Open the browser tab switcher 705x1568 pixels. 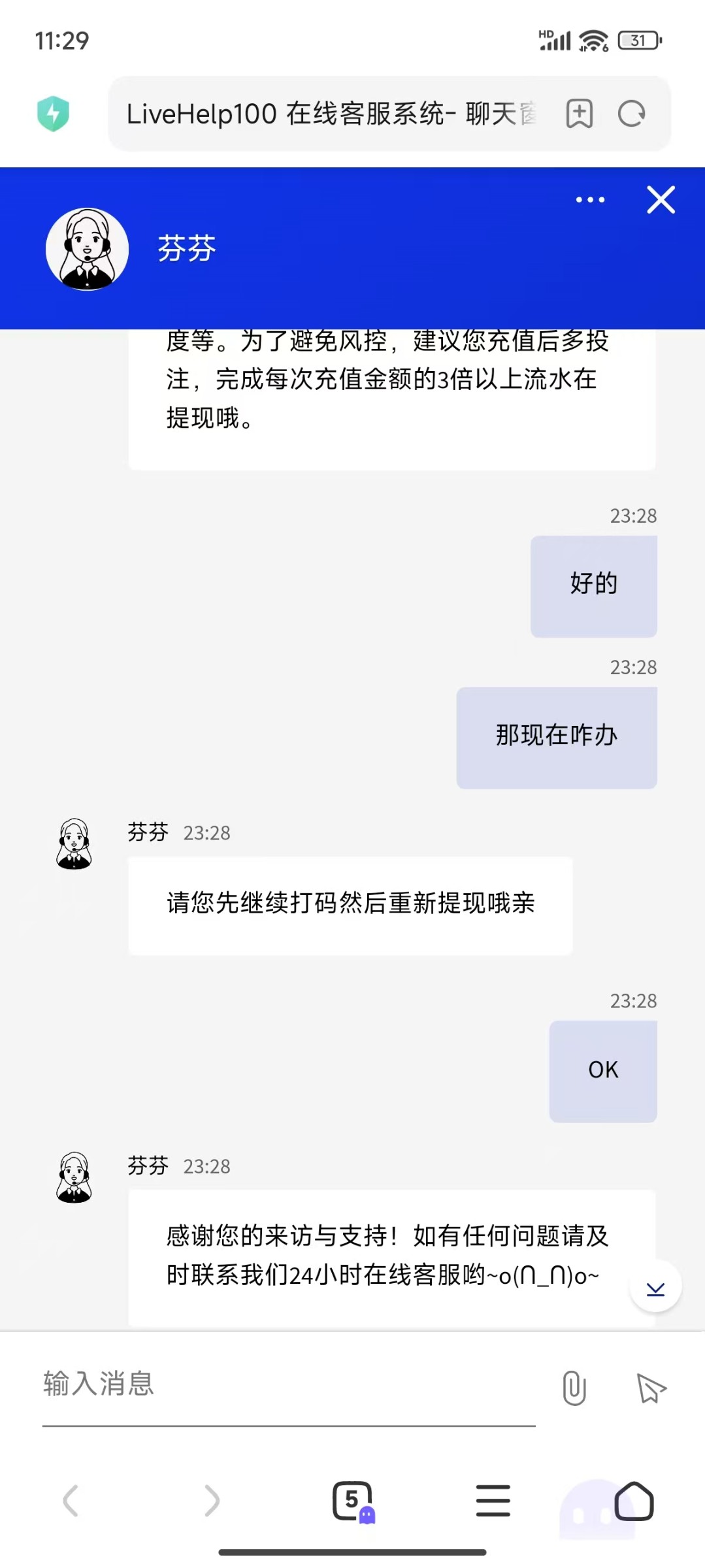[x=353, y=1501]
